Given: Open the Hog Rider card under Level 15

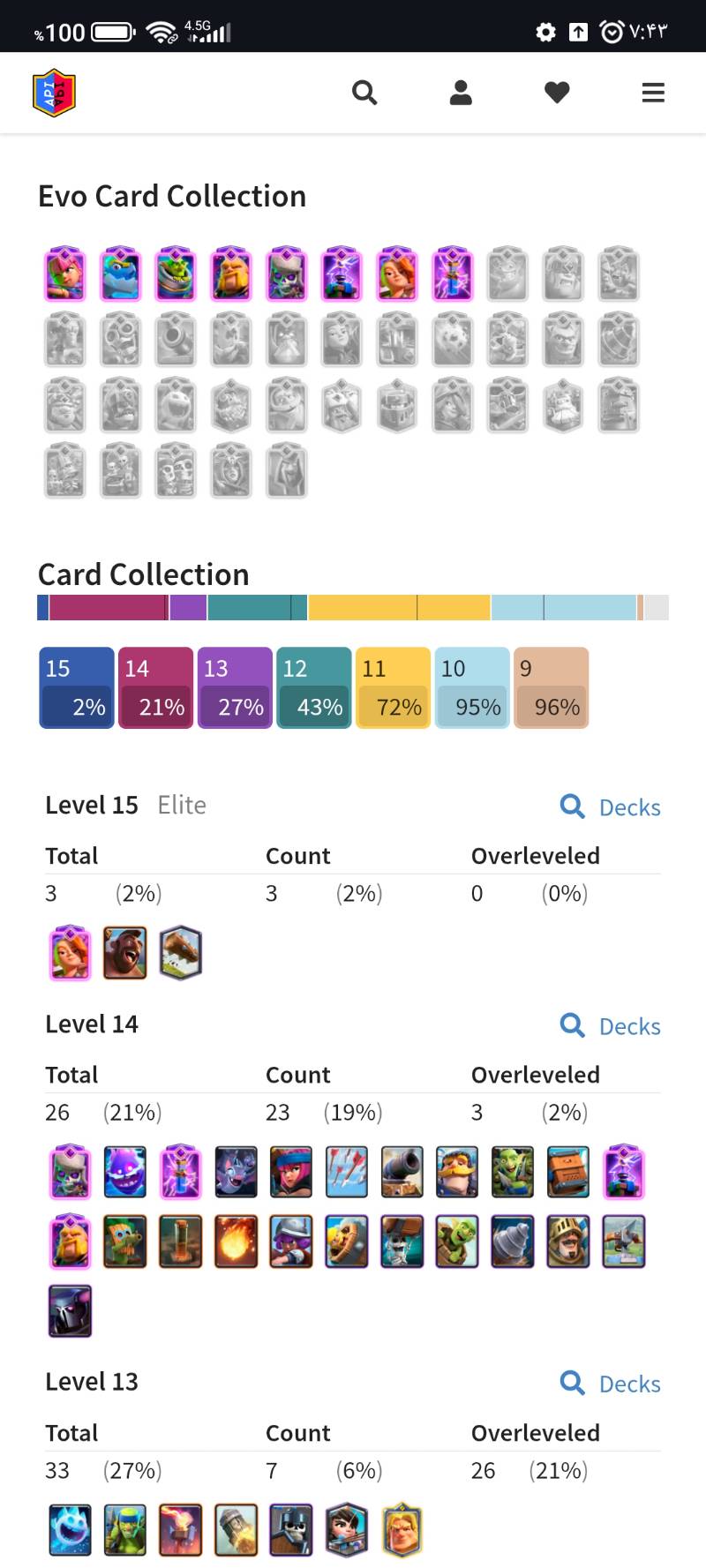Looking at the screenshot, I should 125,953.
